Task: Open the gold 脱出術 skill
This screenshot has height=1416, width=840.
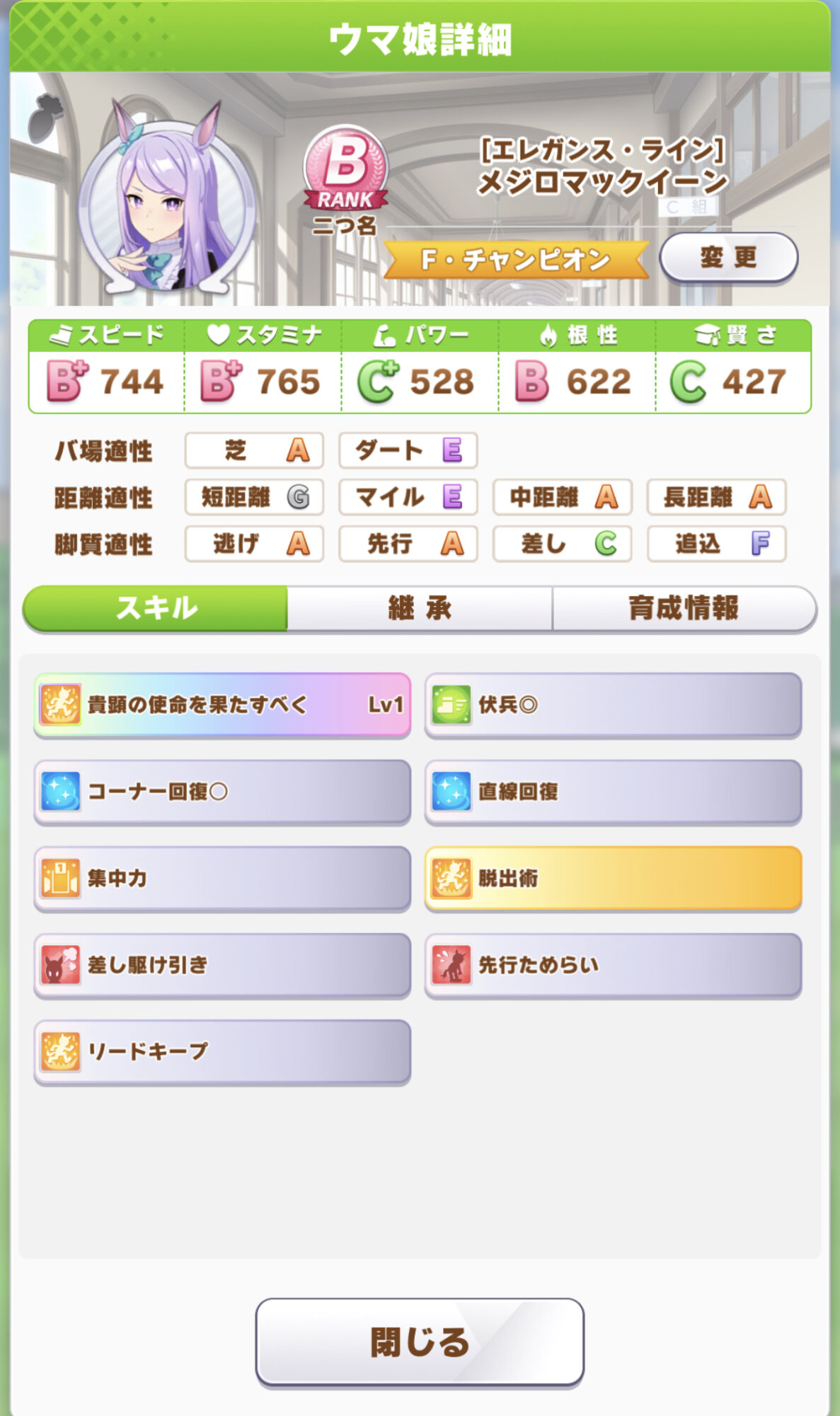Action: pyautogui.click(x=613, y=879)
